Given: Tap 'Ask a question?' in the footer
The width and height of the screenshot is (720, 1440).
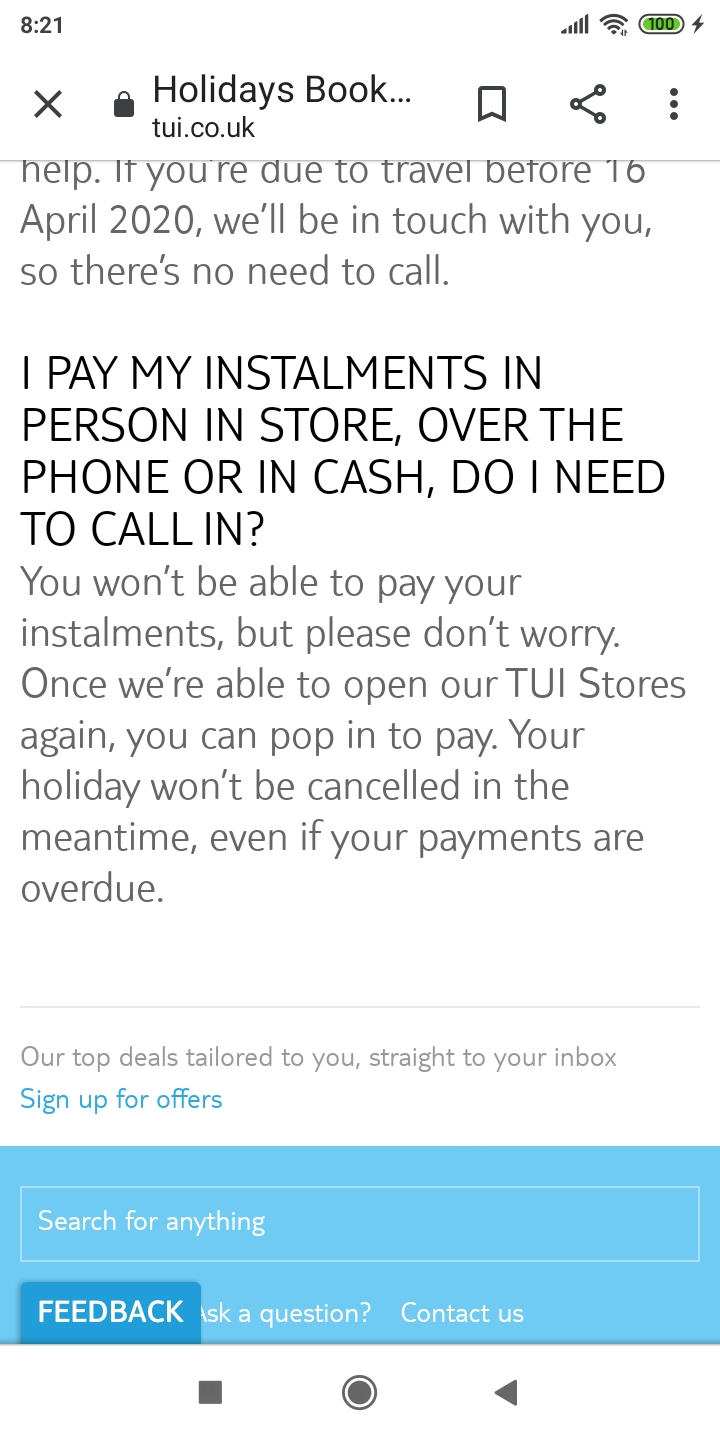Looking at the screenshot, I should point(283,1311).
